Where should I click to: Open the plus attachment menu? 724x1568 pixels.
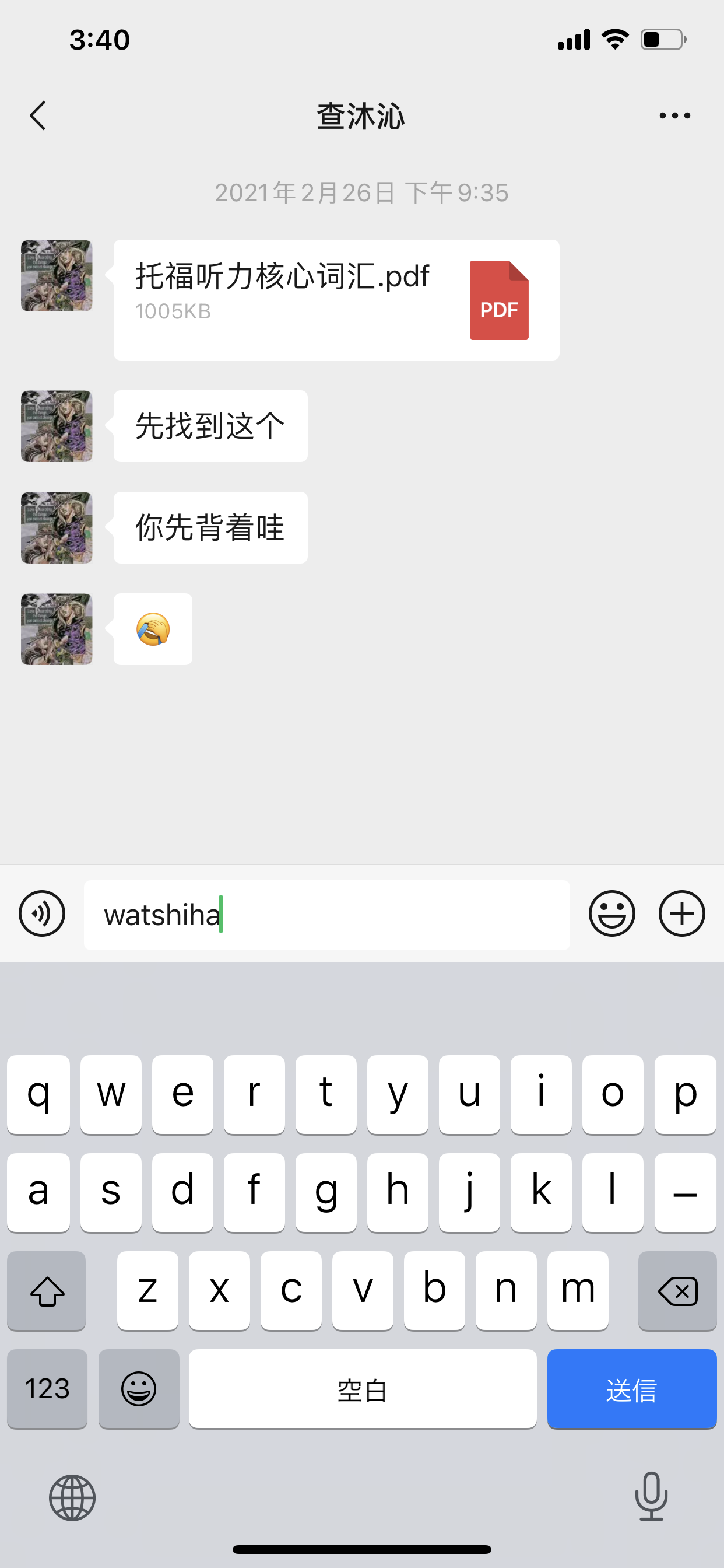pos(681,913)
